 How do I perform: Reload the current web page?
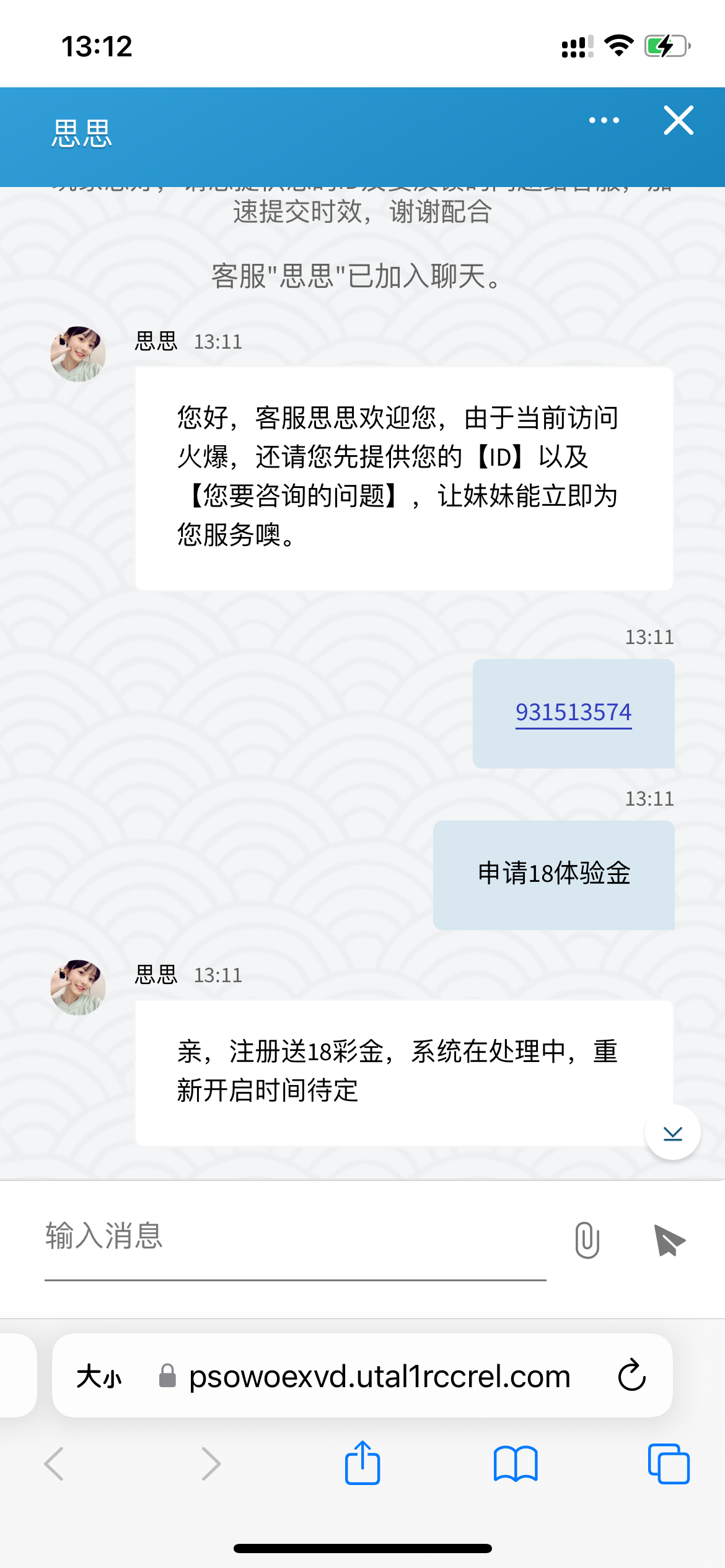coord(631,1375)
